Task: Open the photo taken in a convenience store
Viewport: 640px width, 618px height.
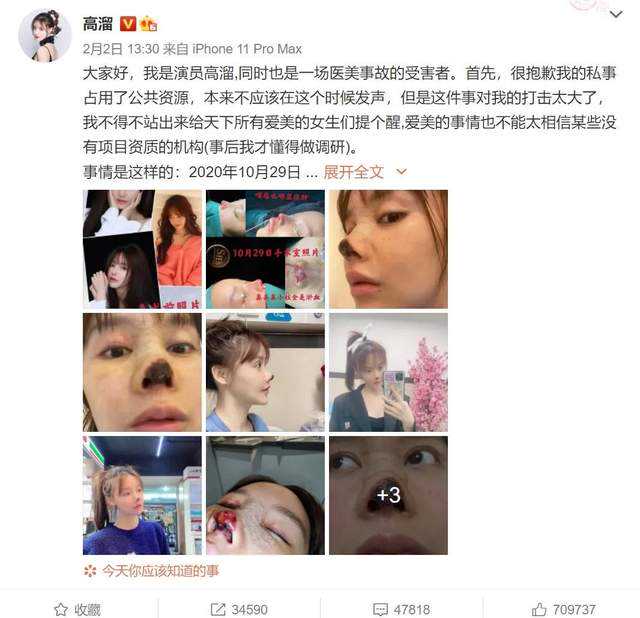Action: (x=142, y=495)
